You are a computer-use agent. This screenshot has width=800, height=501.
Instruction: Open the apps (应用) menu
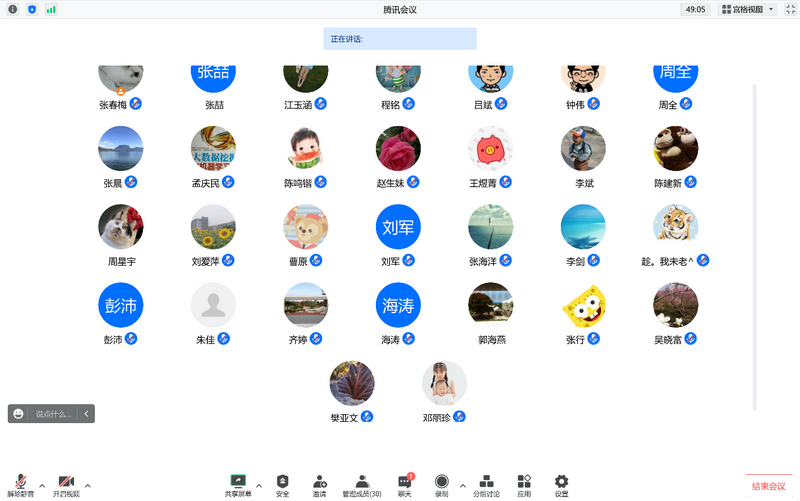coord(524,484)
